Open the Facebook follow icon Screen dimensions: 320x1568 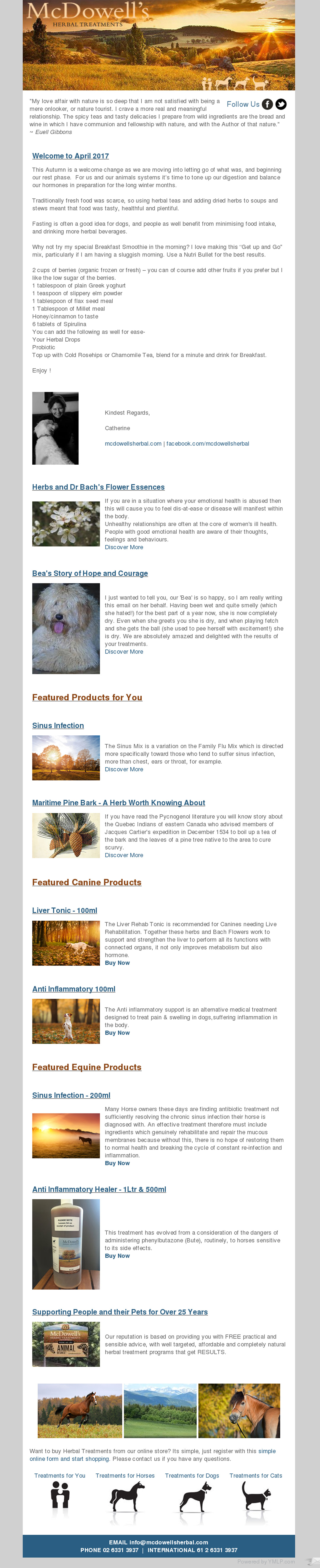267,104
